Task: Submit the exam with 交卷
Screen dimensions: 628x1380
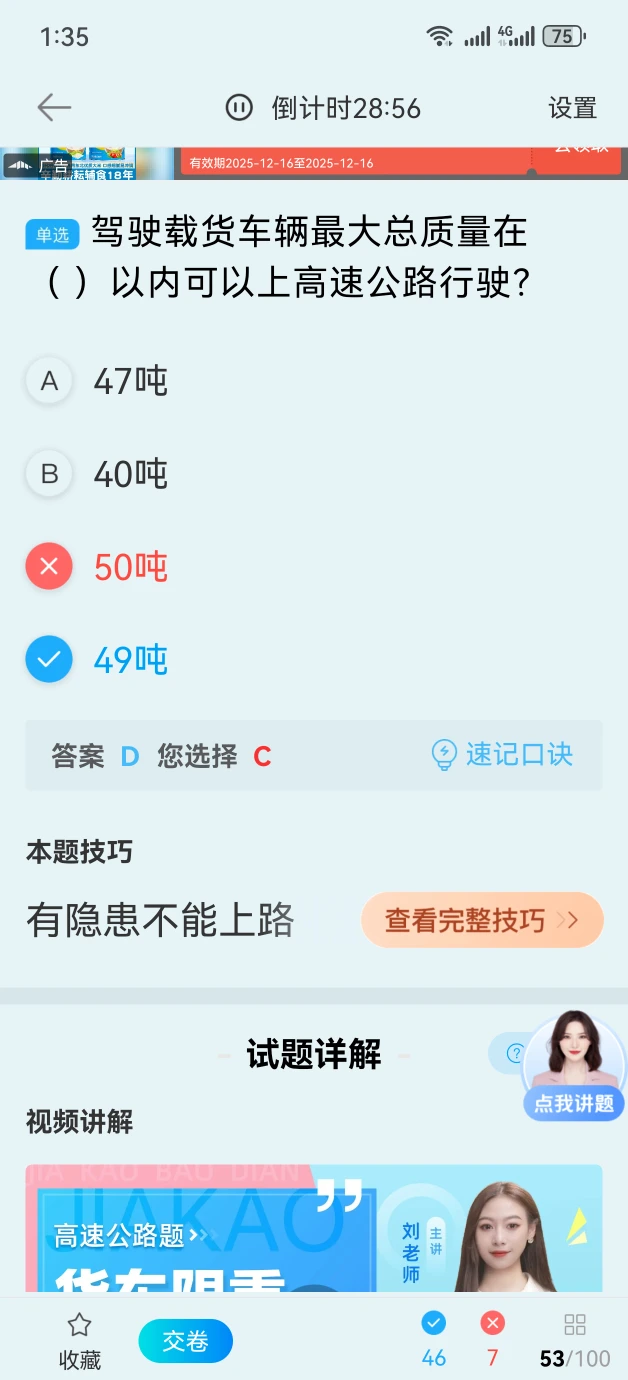Action: (185, 1341)
